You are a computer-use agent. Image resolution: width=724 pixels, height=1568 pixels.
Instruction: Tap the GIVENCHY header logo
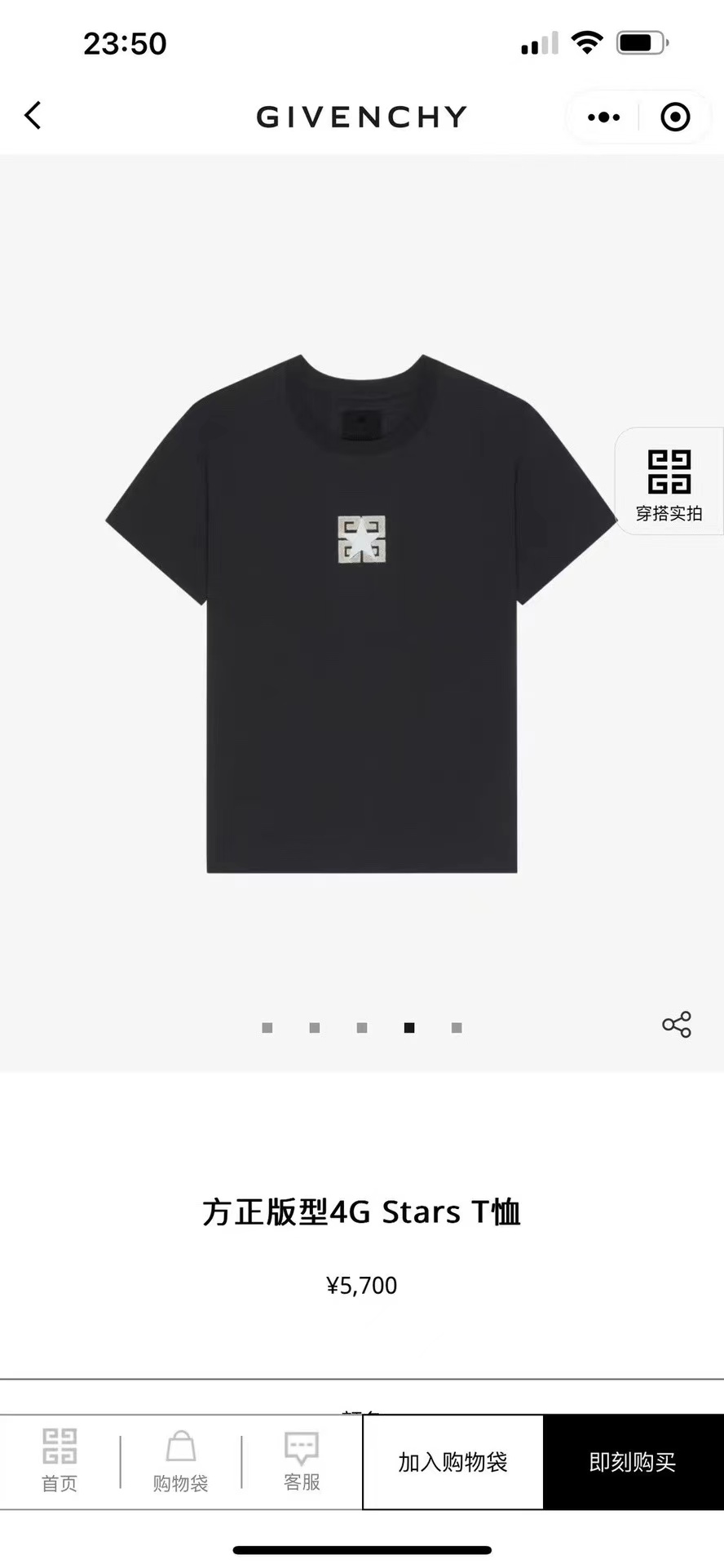[361, 117]
